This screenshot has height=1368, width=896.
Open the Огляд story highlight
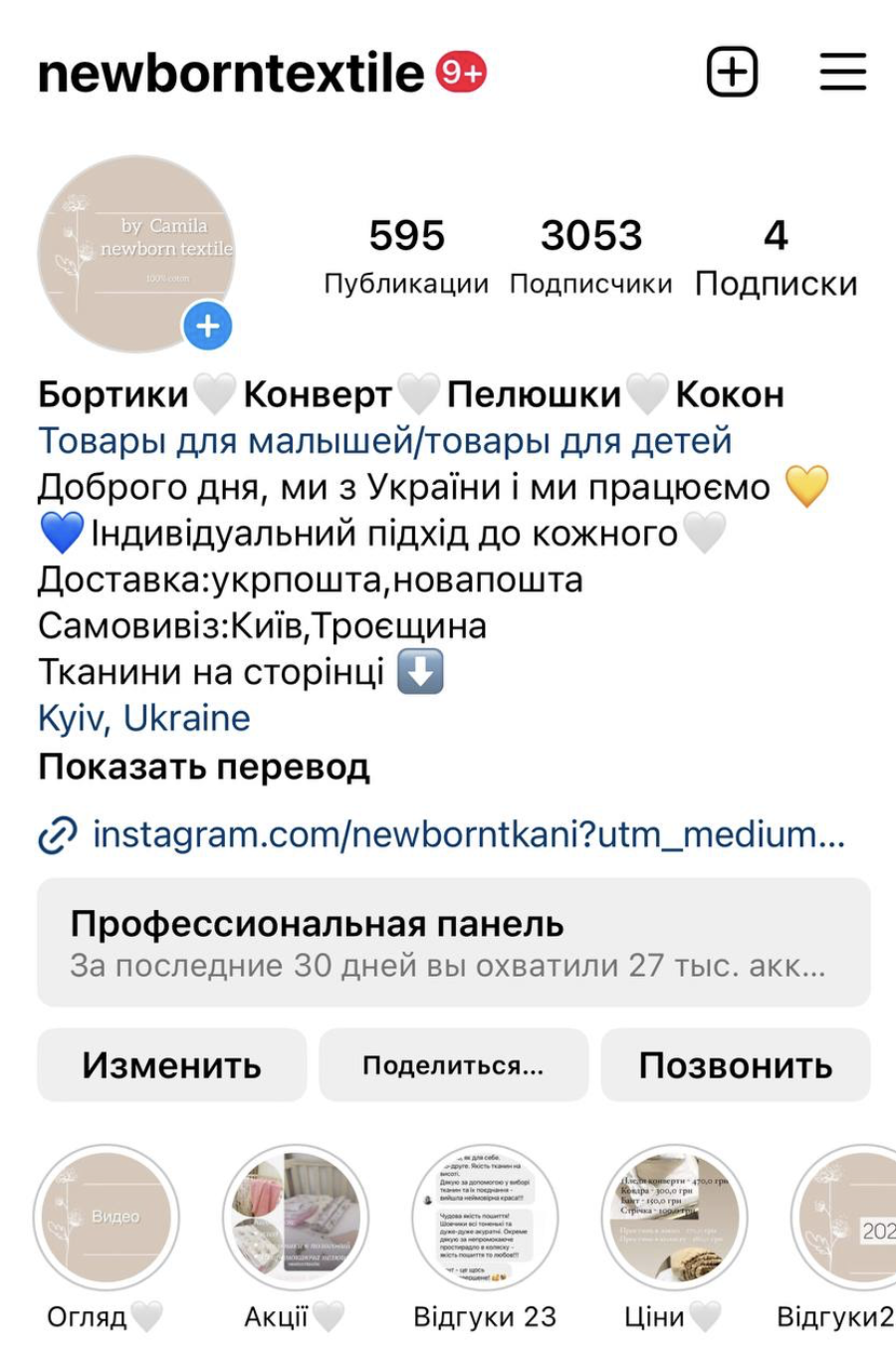107,1218
